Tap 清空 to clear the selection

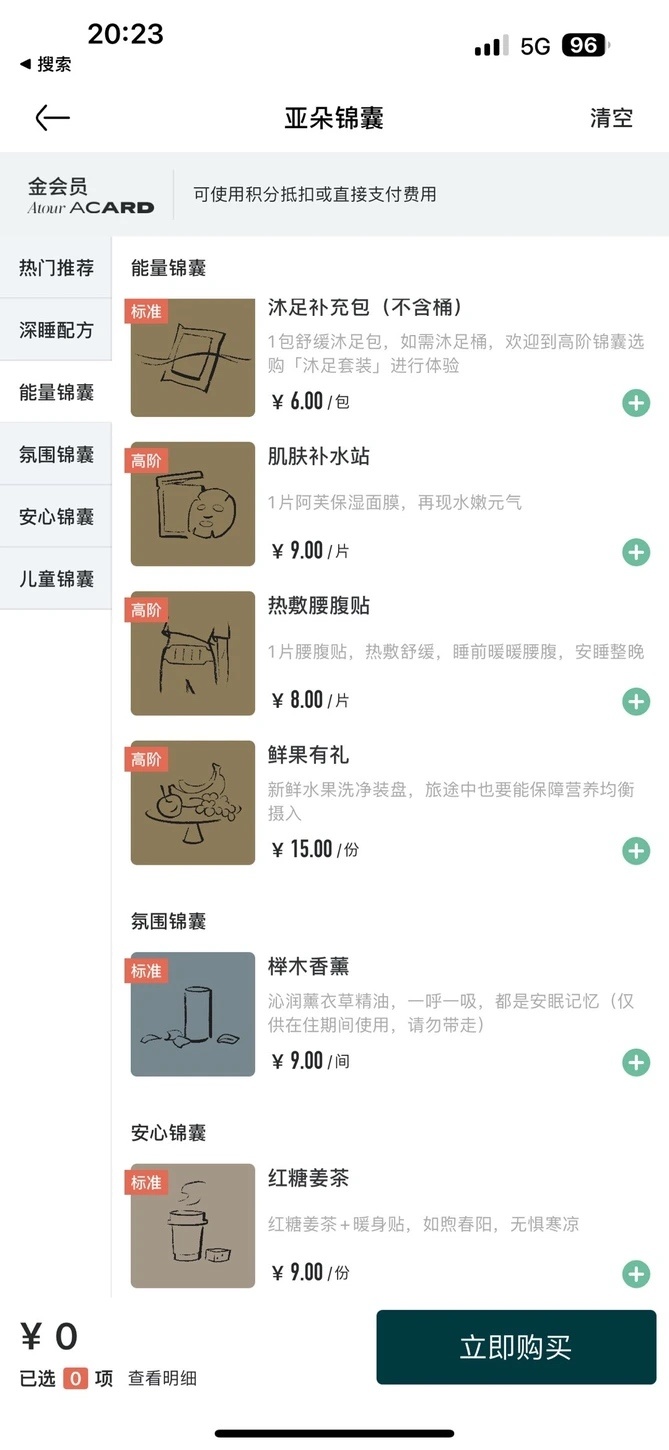pyautogui.click(x=611, y=118)
